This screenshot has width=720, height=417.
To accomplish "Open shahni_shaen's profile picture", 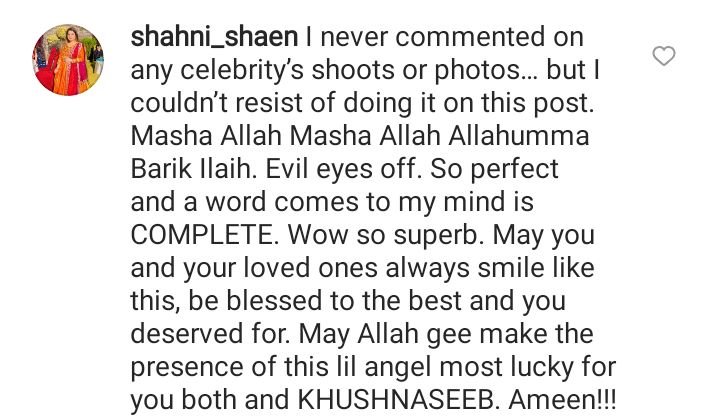I will point(68,60).
